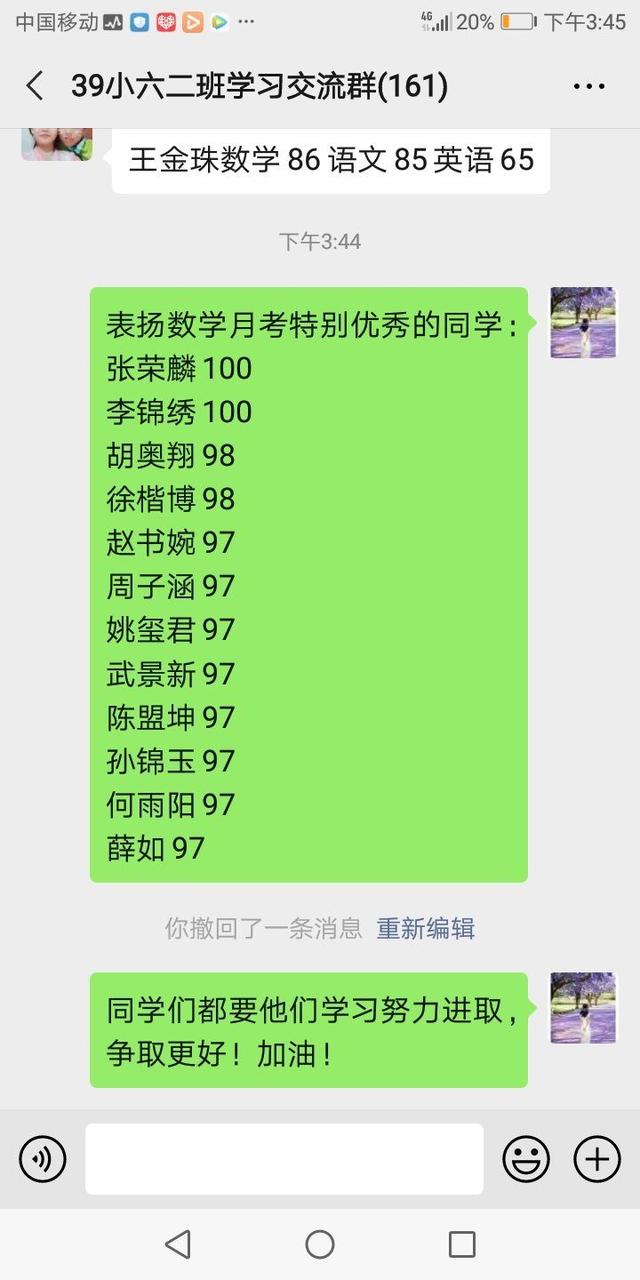Open the recent apps view

(462, 1244)
